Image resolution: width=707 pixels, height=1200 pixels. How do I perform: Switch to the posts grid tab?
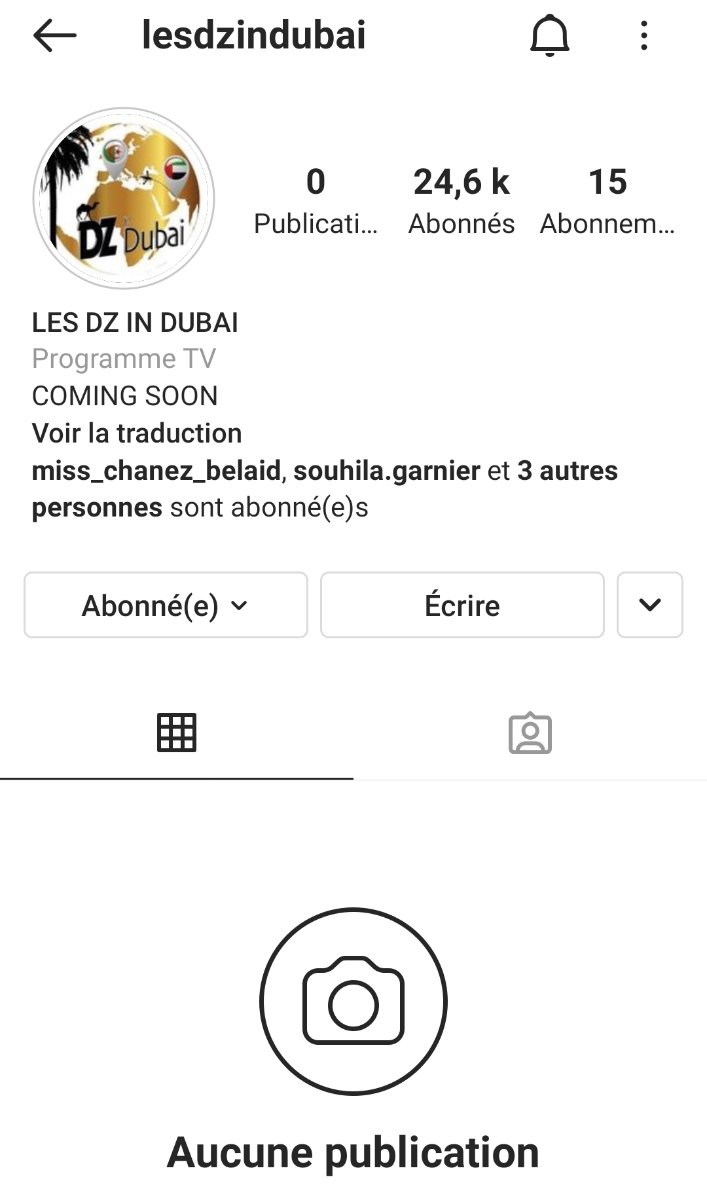click(x=177, y=733)
